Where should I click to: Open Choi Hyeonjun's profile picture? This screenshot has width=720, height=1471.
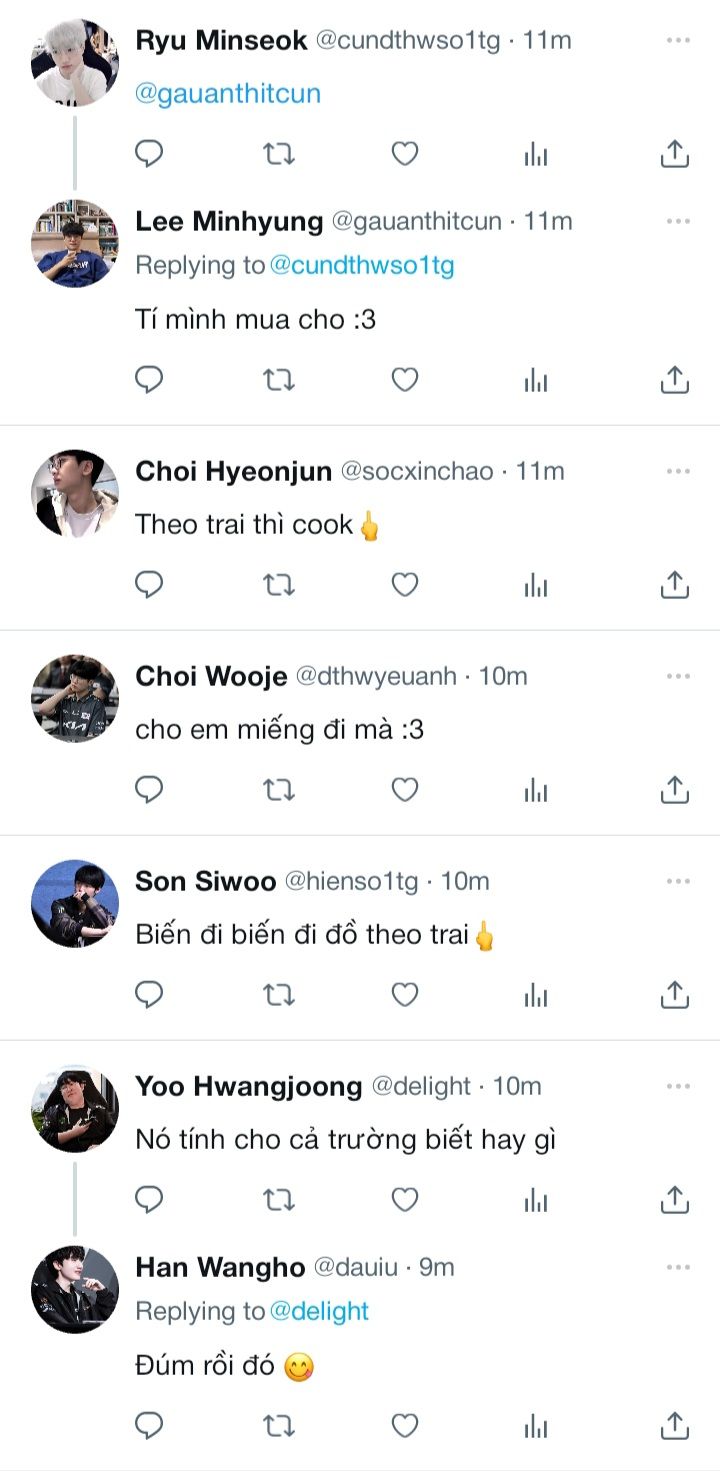point(75,493)
